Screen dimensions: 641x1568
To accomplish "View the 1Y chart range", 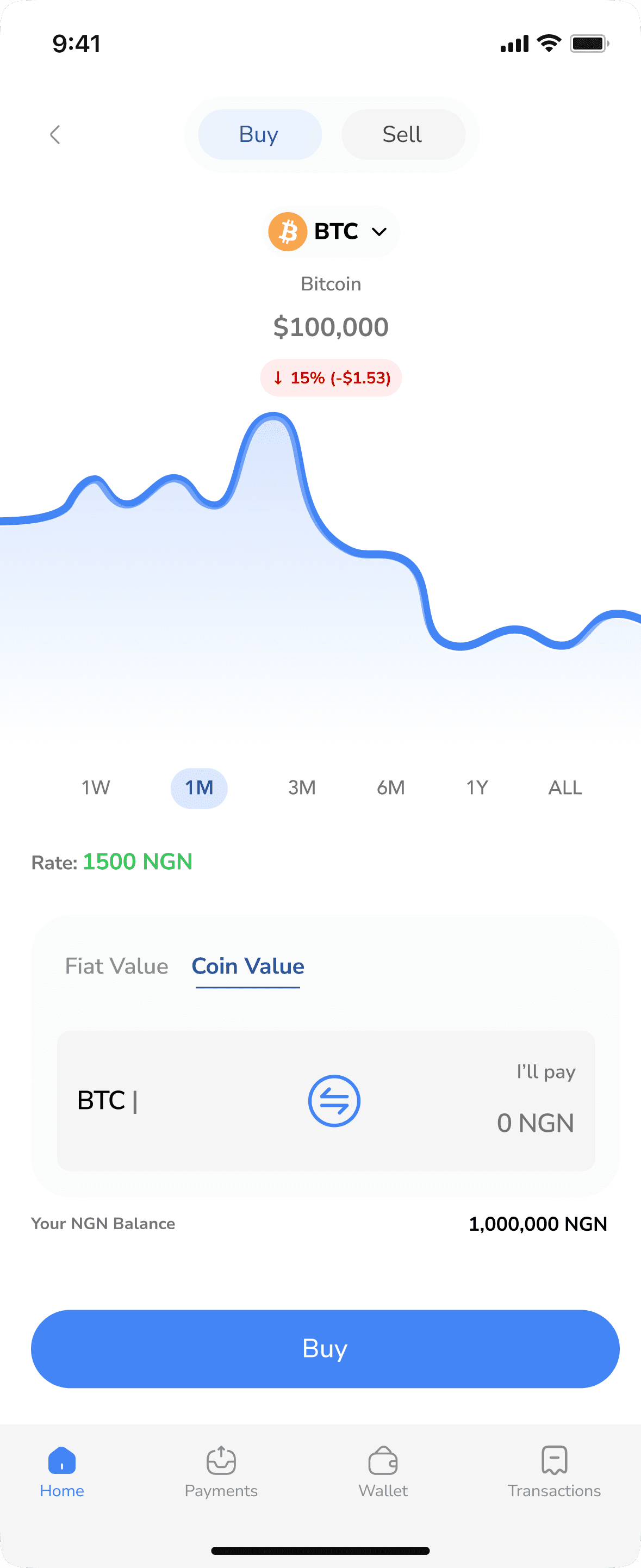I will tap(477, 788).
